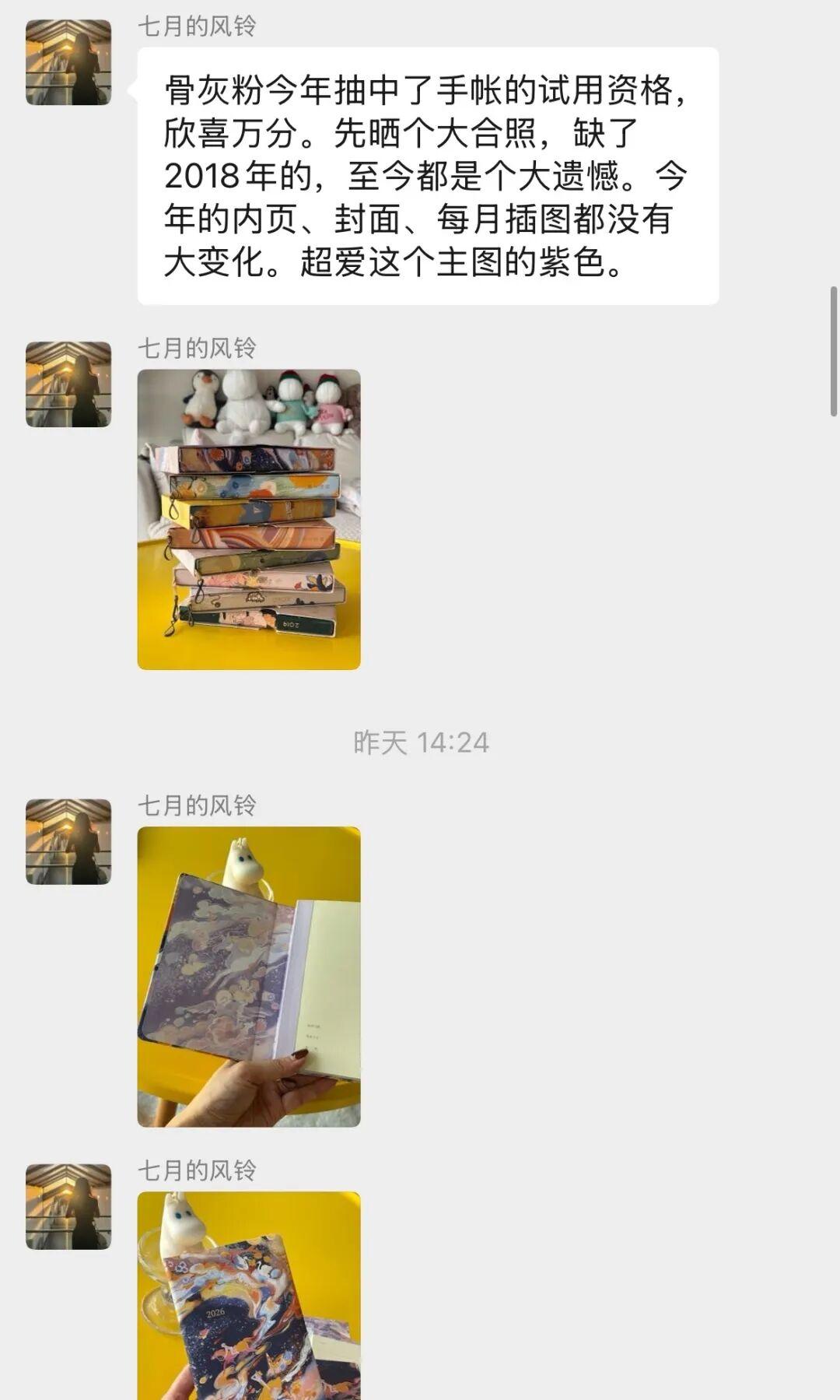Tap avatar beside the stacked notebooks photo
This screenshot has height=1400, width=840.
pyautogui.click(x=68, y=384)
